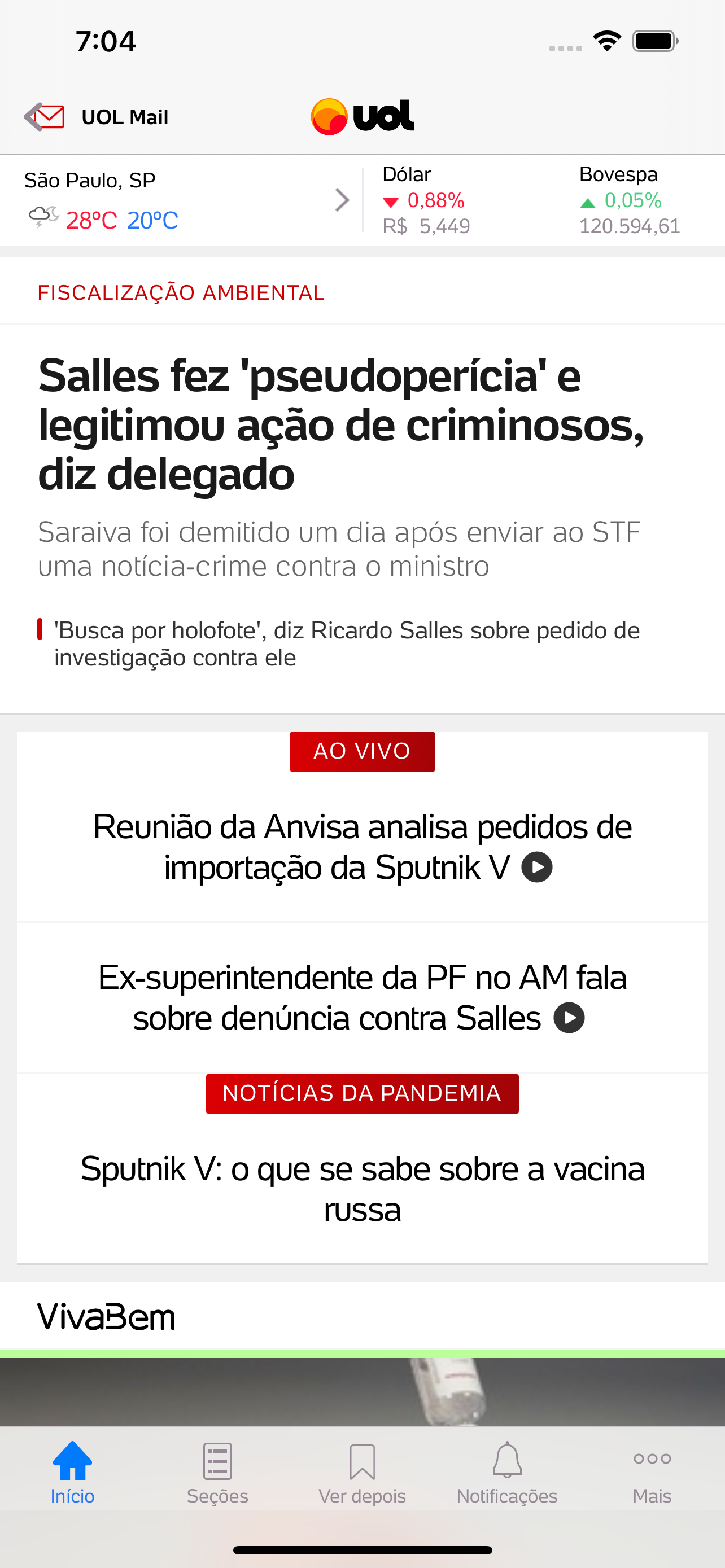Open the Sputnik V vaccine article
Screen dimensions: 725x1568
(x=362, y=1187)
